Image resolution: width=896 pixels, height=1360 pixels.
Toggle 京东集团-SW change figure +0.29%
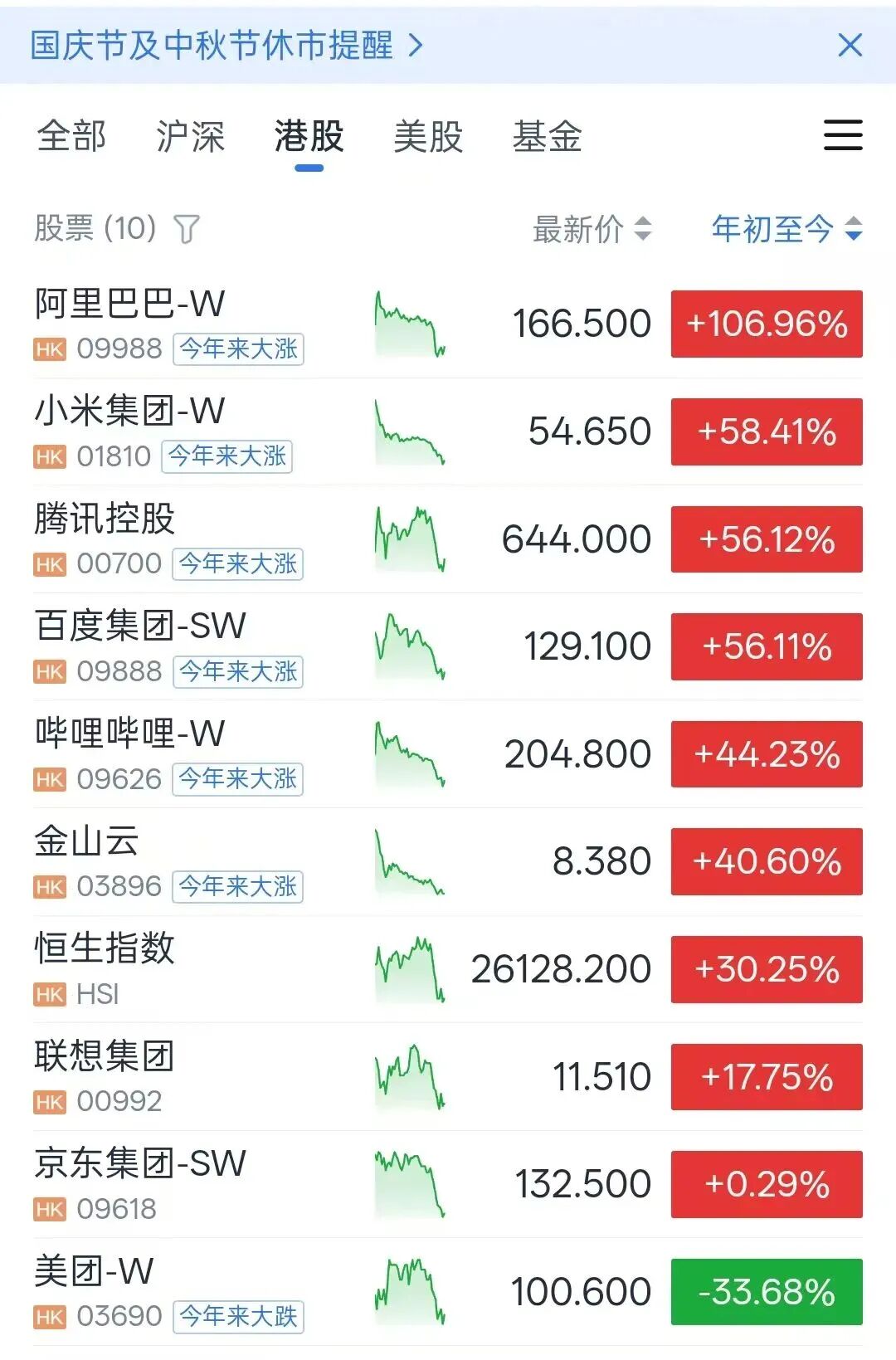pos(767,1184)
